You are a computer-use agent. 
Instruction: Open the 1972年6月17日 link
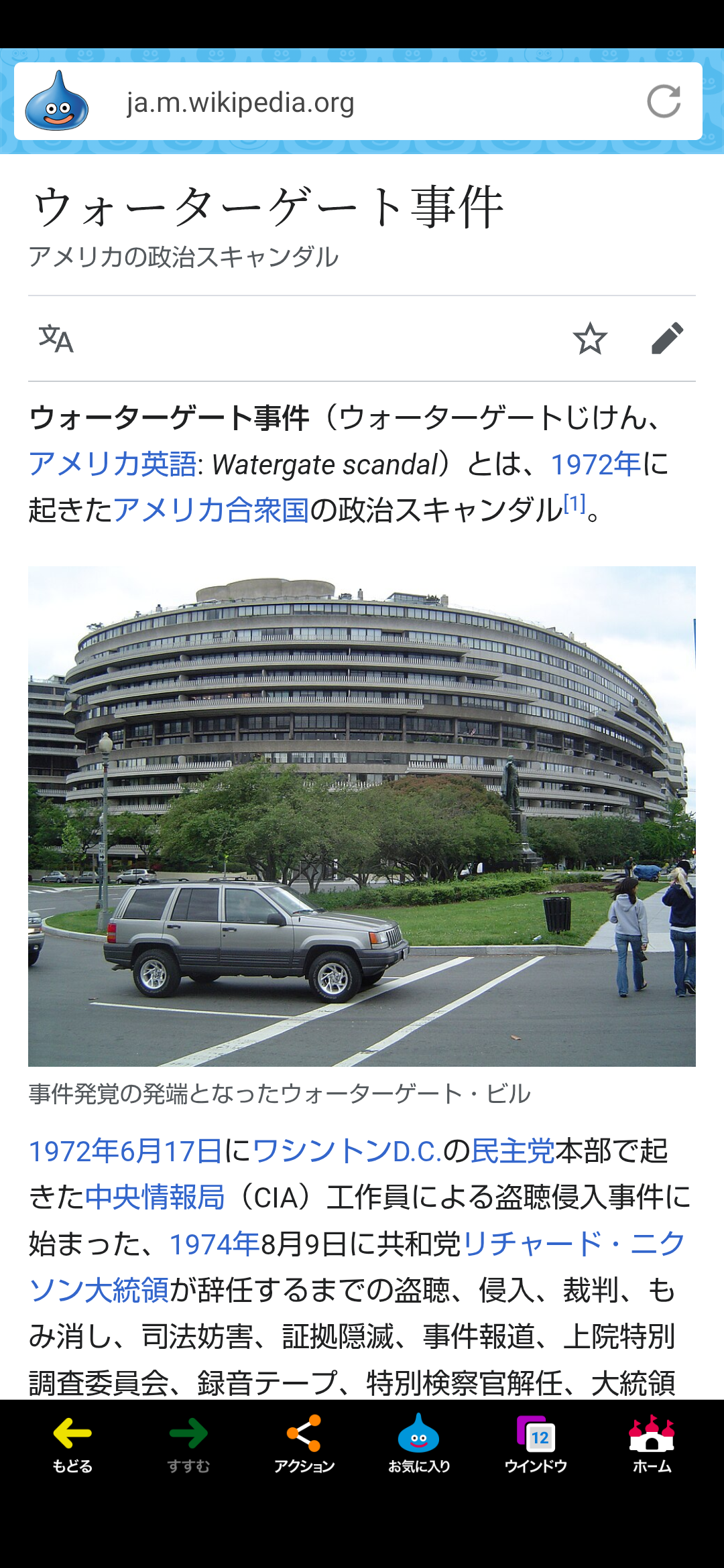[x=125, y=1151]
